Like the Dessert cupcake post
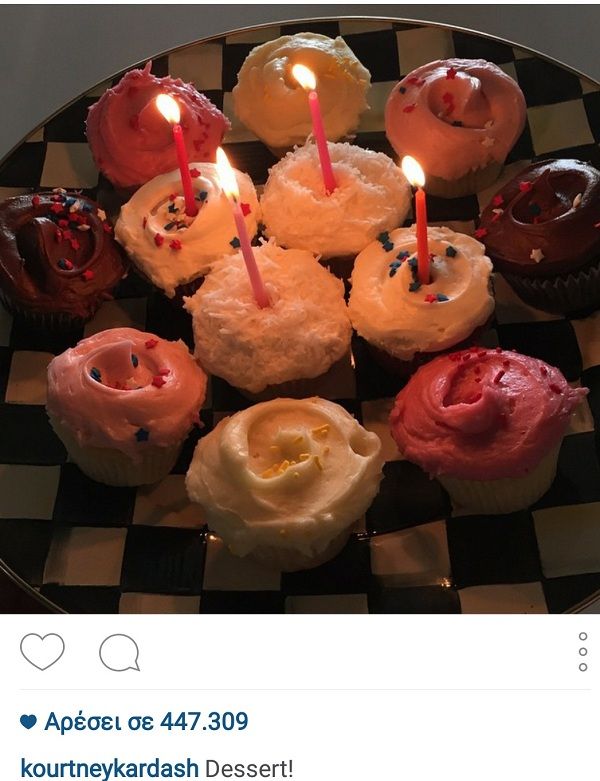The height and width of the screenshot is (781, 600). 42,651
